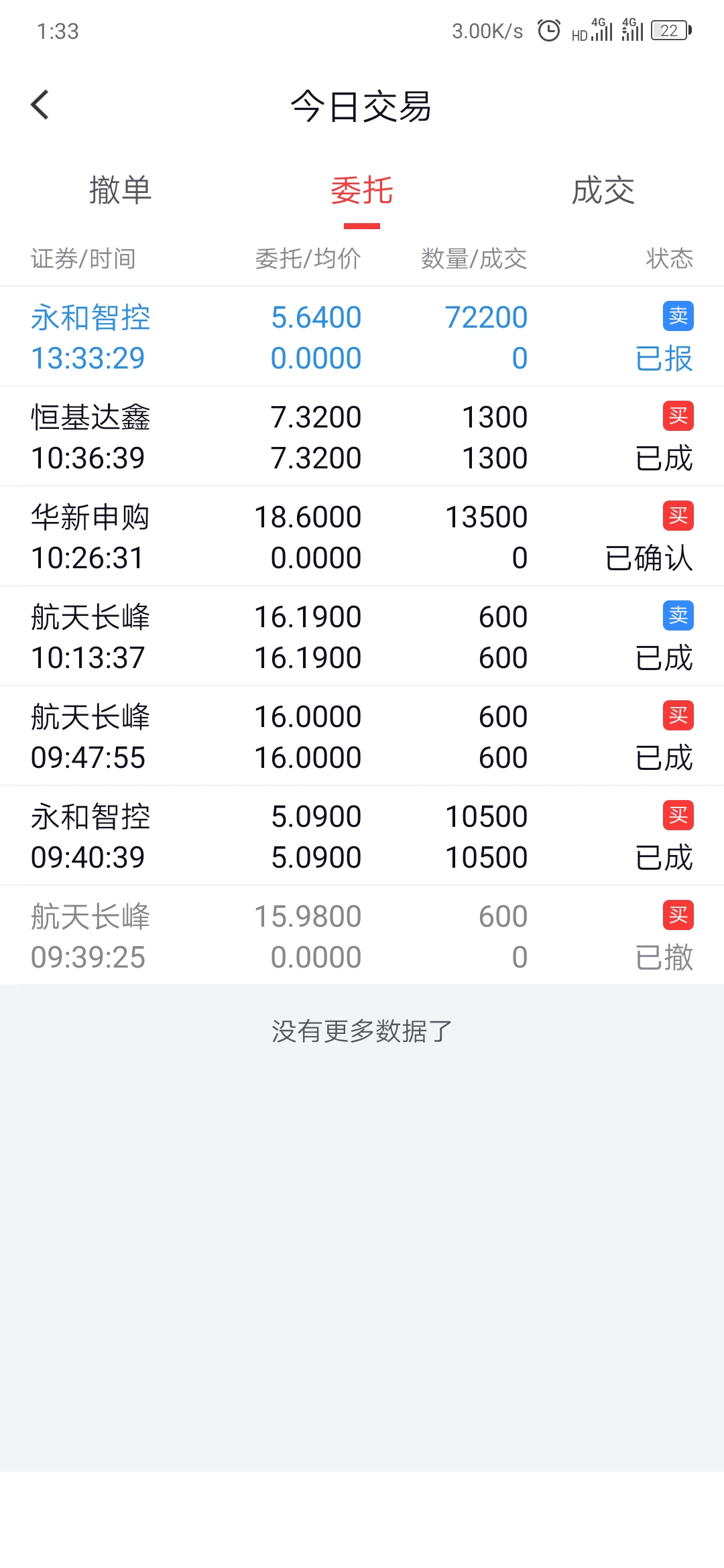
Task: Select the 委托 tab
Action: (362, 191)
